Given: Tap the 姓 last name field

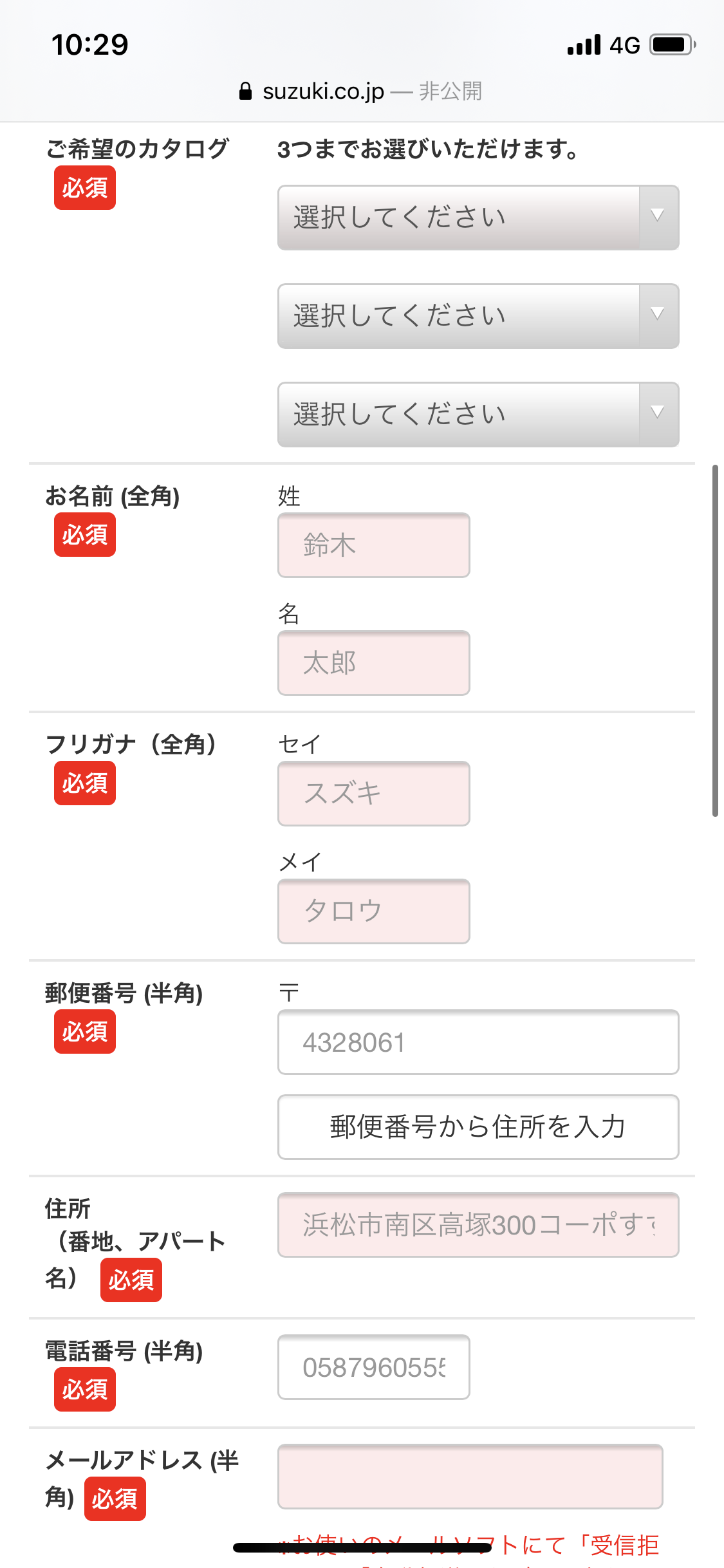Looking at the screenshot, I should point(374,545).
